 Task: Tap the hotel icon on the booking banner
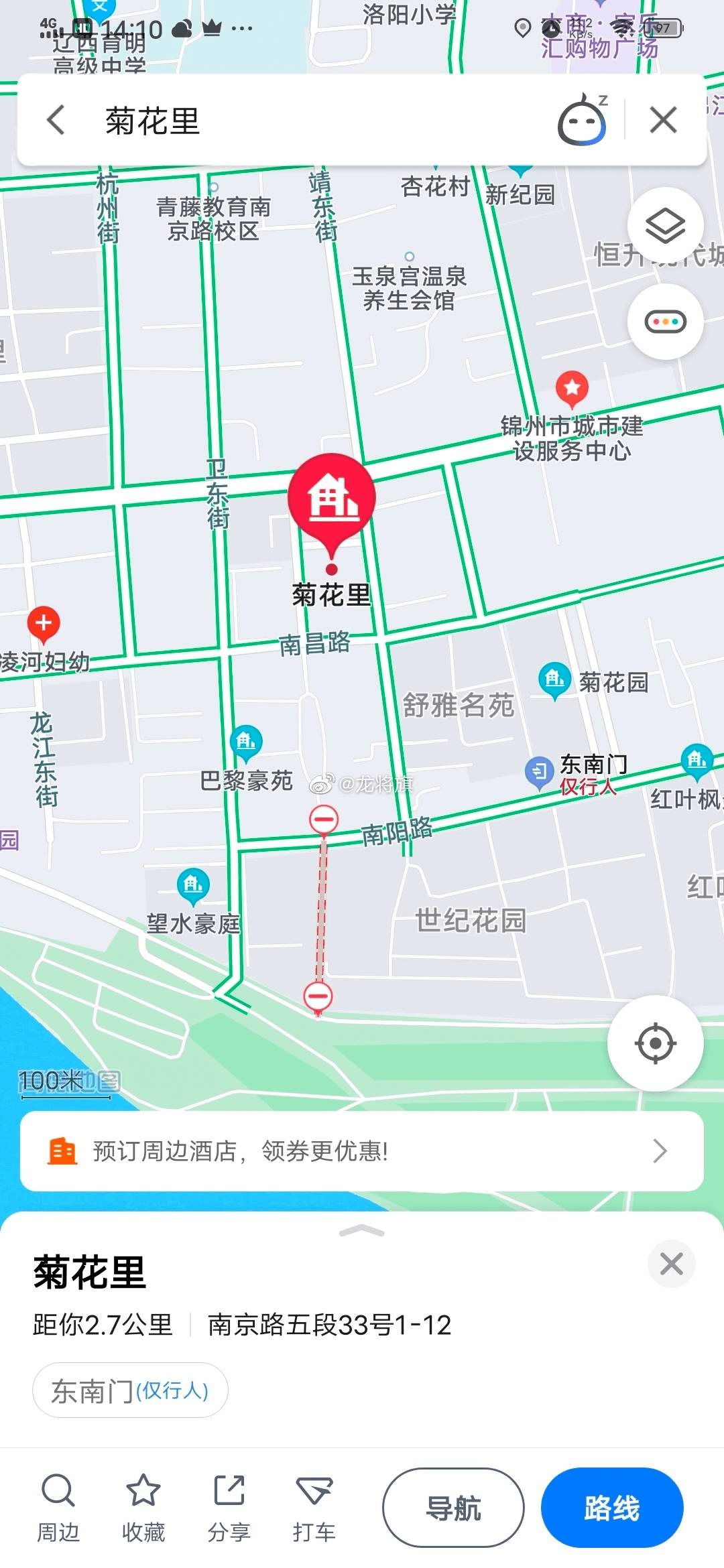pos(63,1151)
